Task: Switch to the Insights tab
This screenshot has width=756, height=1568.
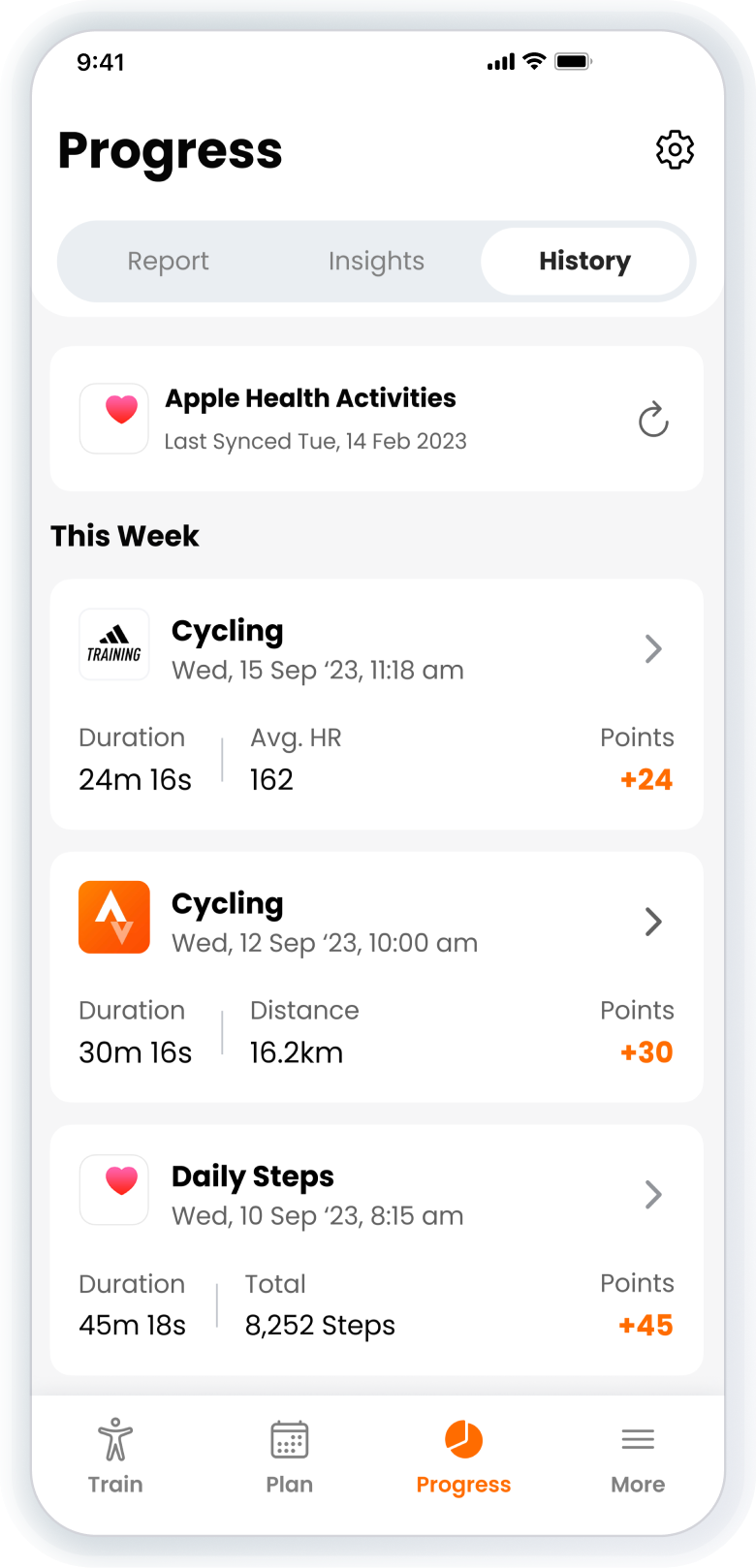Action: click(x=376, y=261)
